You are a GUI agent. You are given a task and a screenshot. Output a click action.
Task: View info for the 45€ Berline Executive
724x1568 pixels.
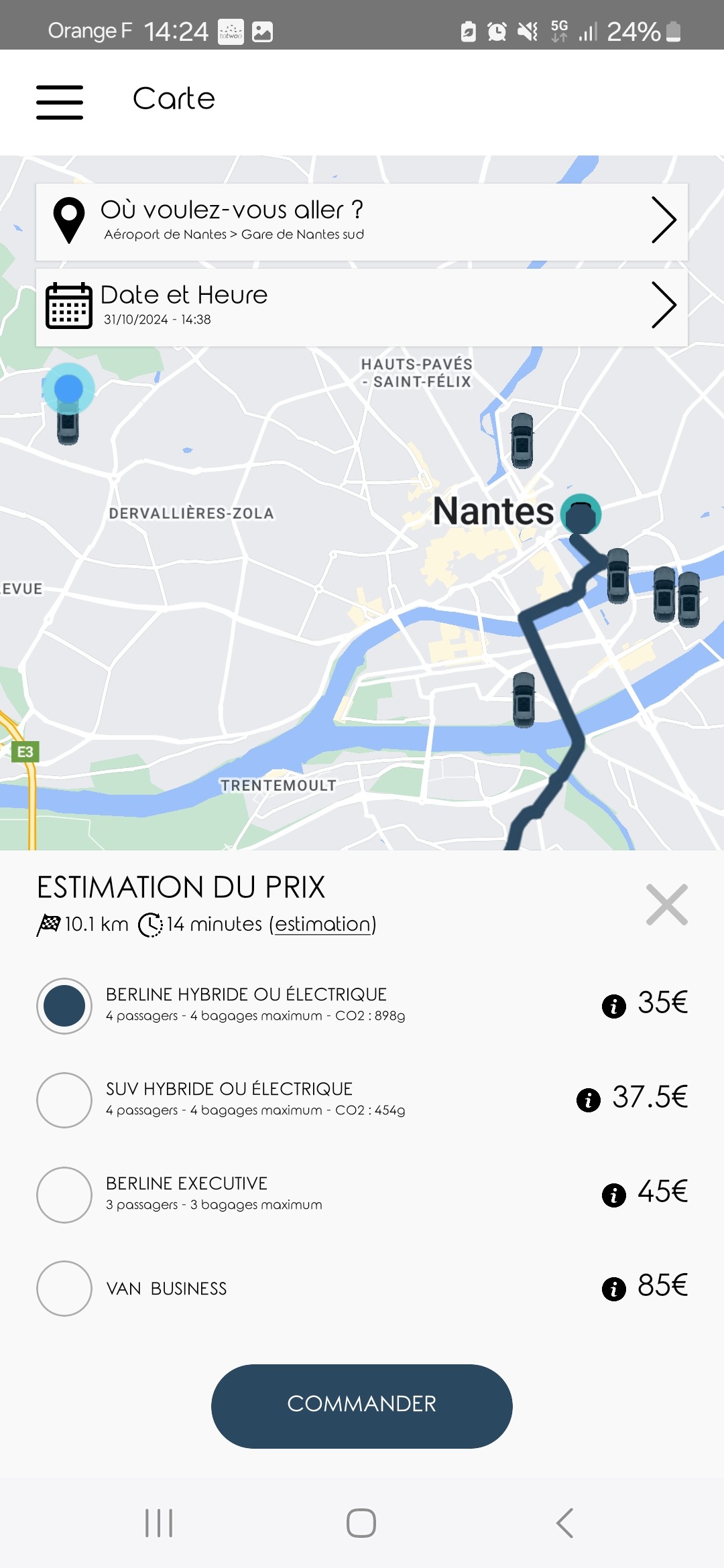(x=613, y=1194)
